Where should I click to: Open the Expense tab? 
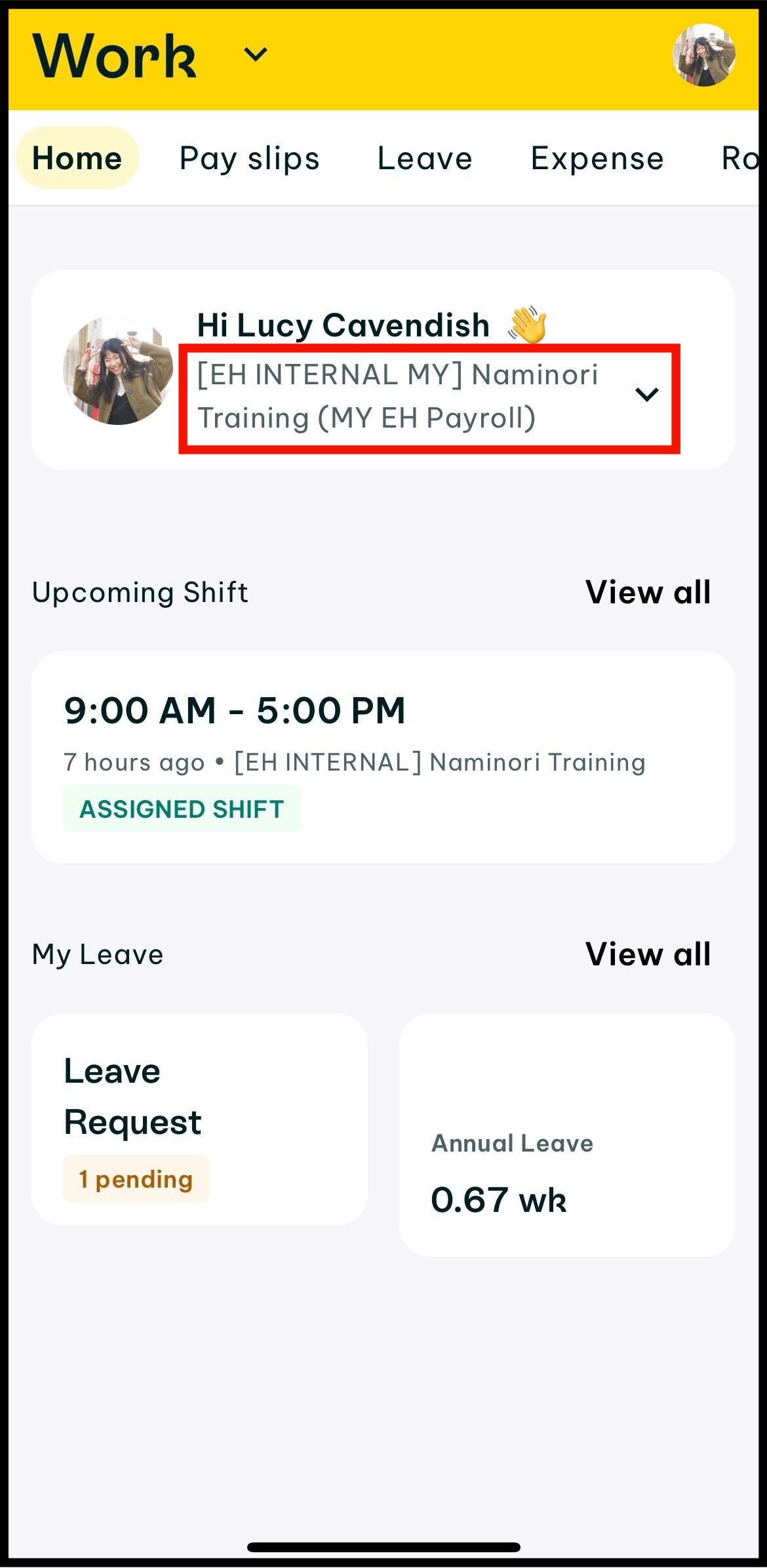tap(597, 159)
